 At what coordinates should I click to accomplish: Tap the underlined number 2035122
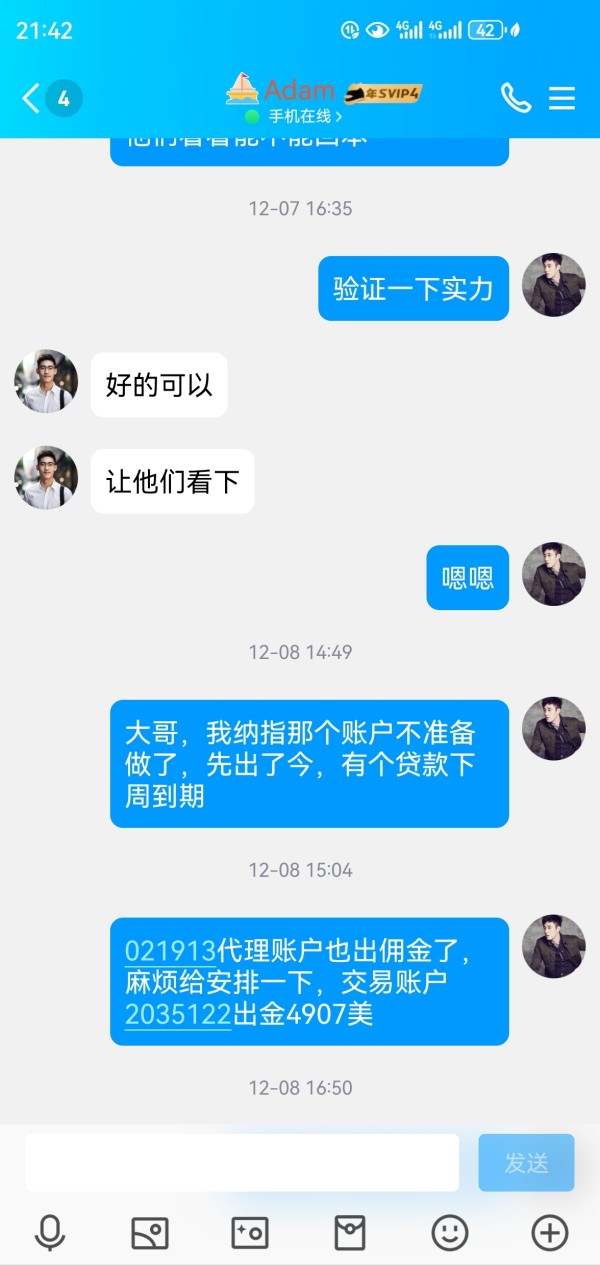tap(178, 1014)
